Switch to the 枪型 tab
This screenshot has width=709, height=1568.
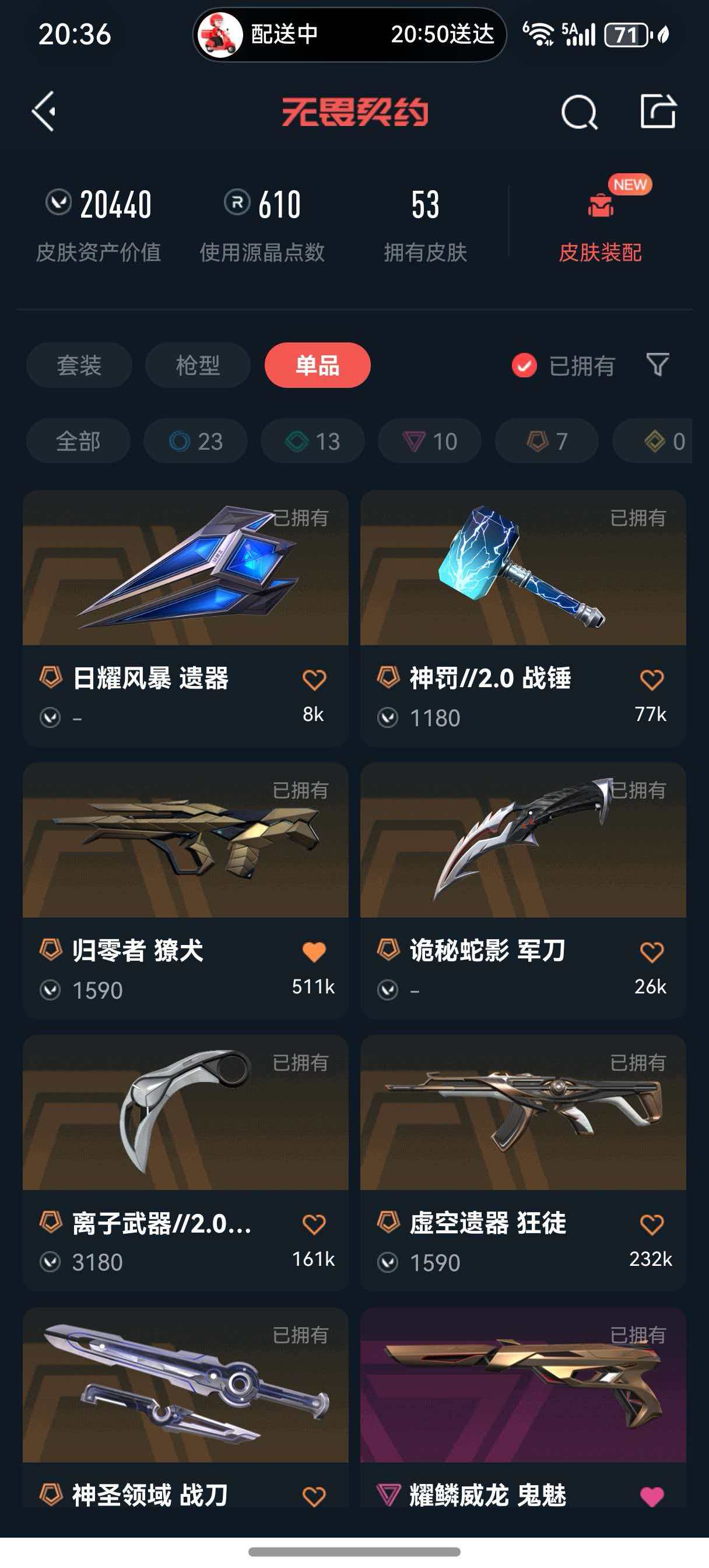click(x=198, y=365)
